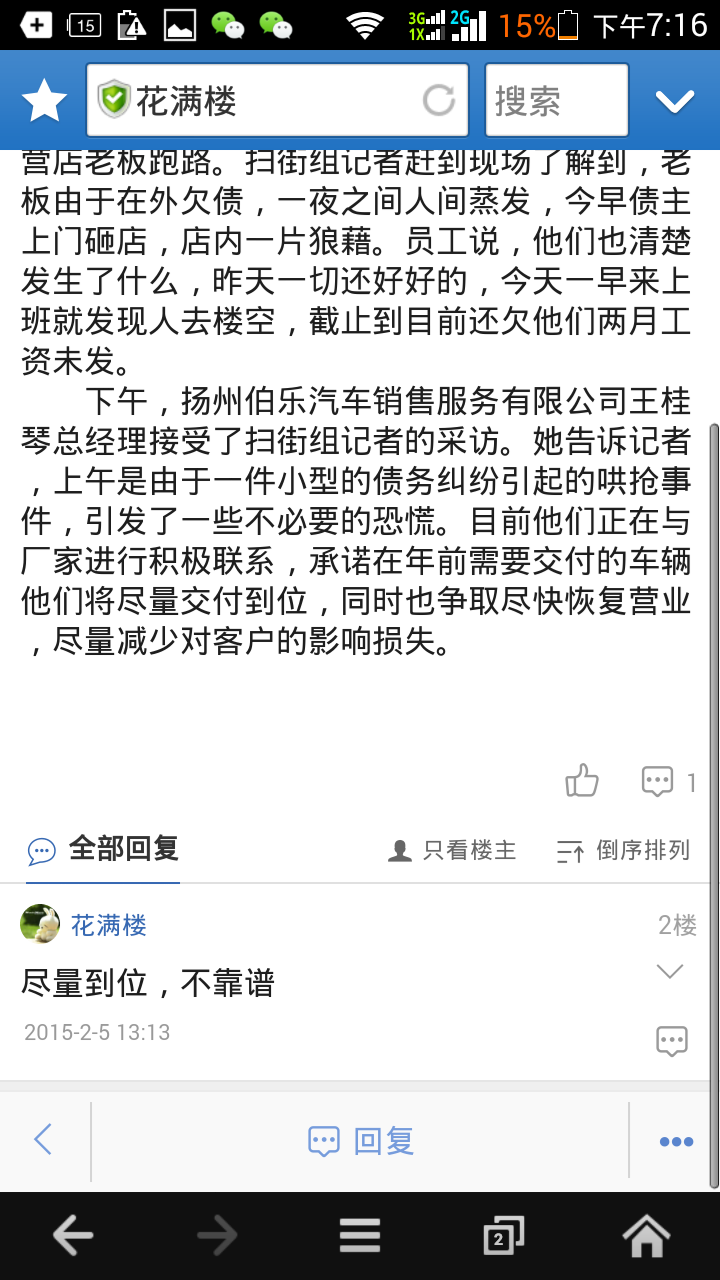Viewport: 720px width, 1280px height.
Task: Select the 全部回复 tab
Action: coord(104,850)
